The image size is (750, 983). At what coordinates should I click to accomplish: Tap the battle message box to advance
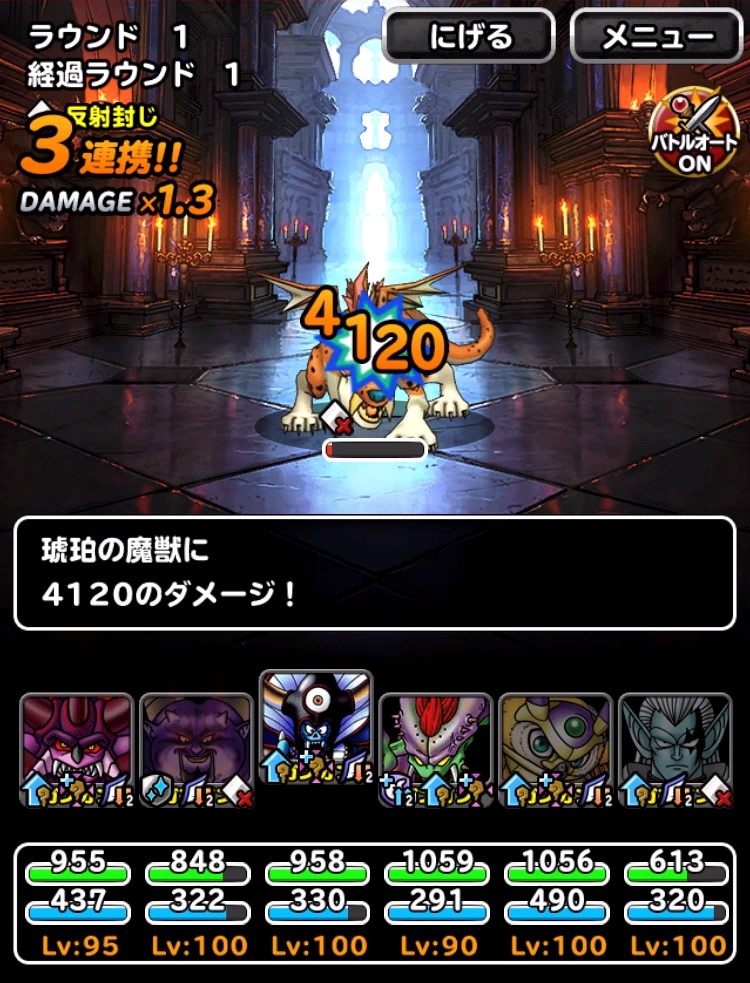374,573
